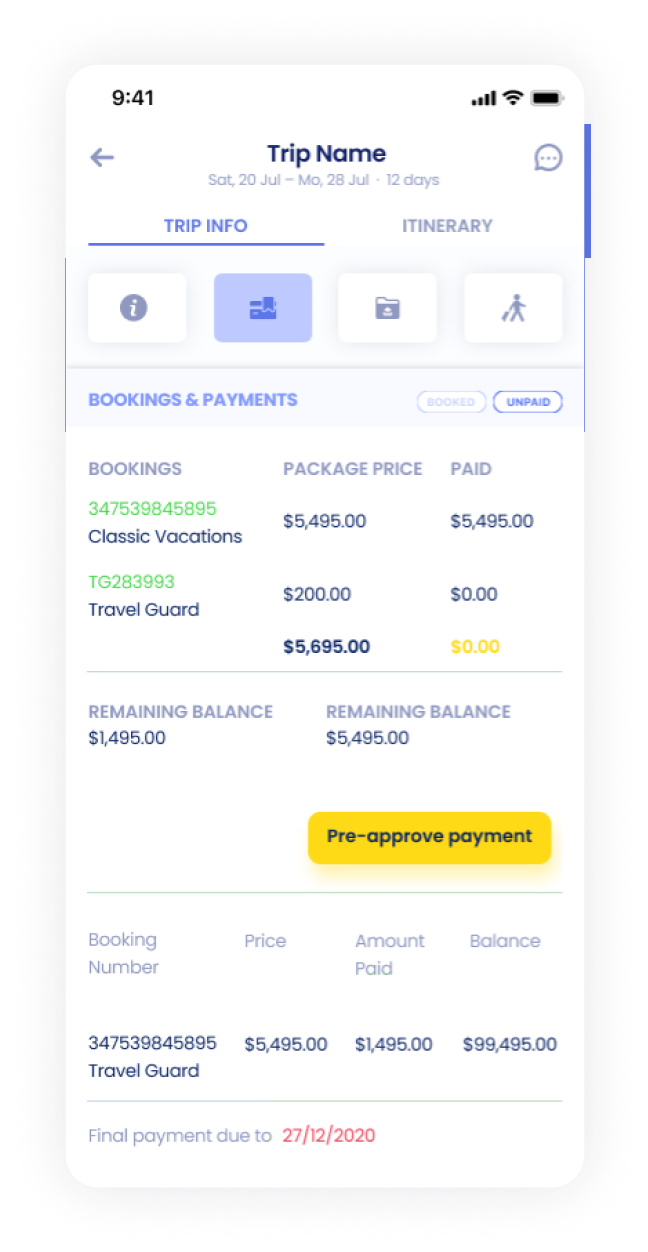
Task: Open the info icon section
Action: coord(137,308)
